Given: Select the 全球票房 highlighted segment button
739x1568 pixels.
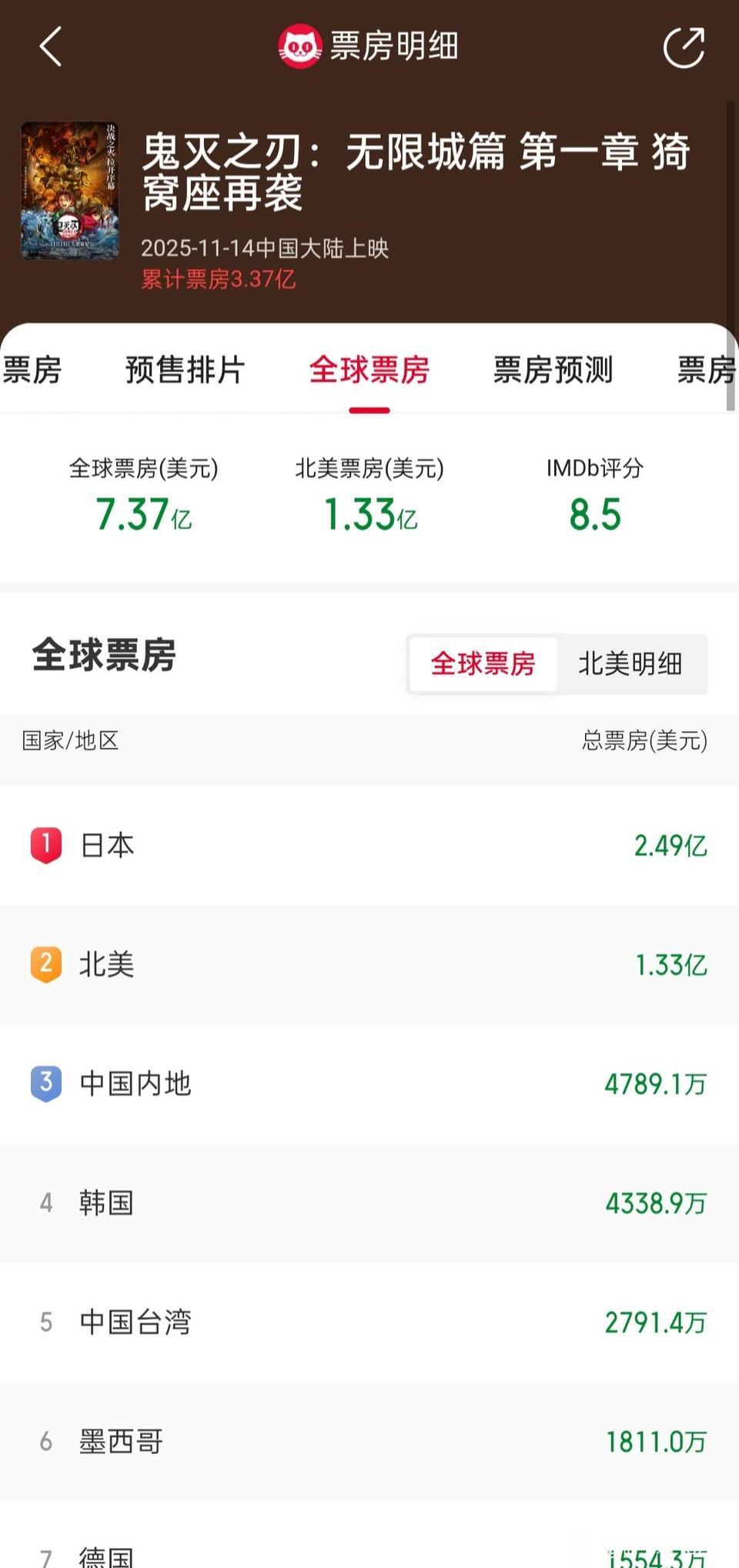Looking at the screenshot, I should click(x=483, y=664).
